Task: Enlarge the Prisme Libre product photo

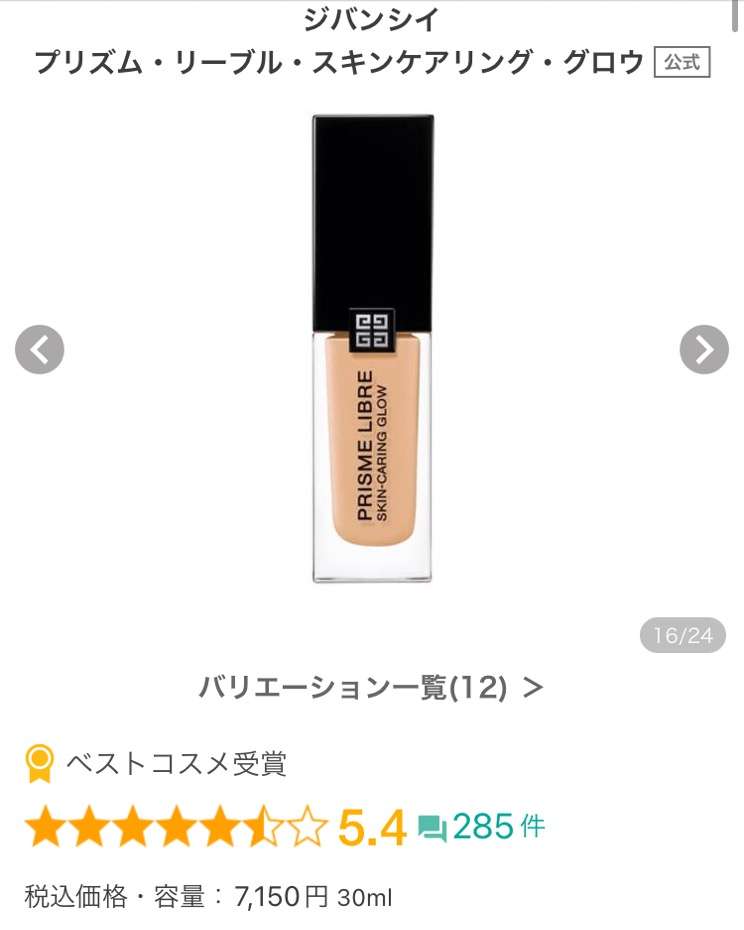Action: coord(372,348)
